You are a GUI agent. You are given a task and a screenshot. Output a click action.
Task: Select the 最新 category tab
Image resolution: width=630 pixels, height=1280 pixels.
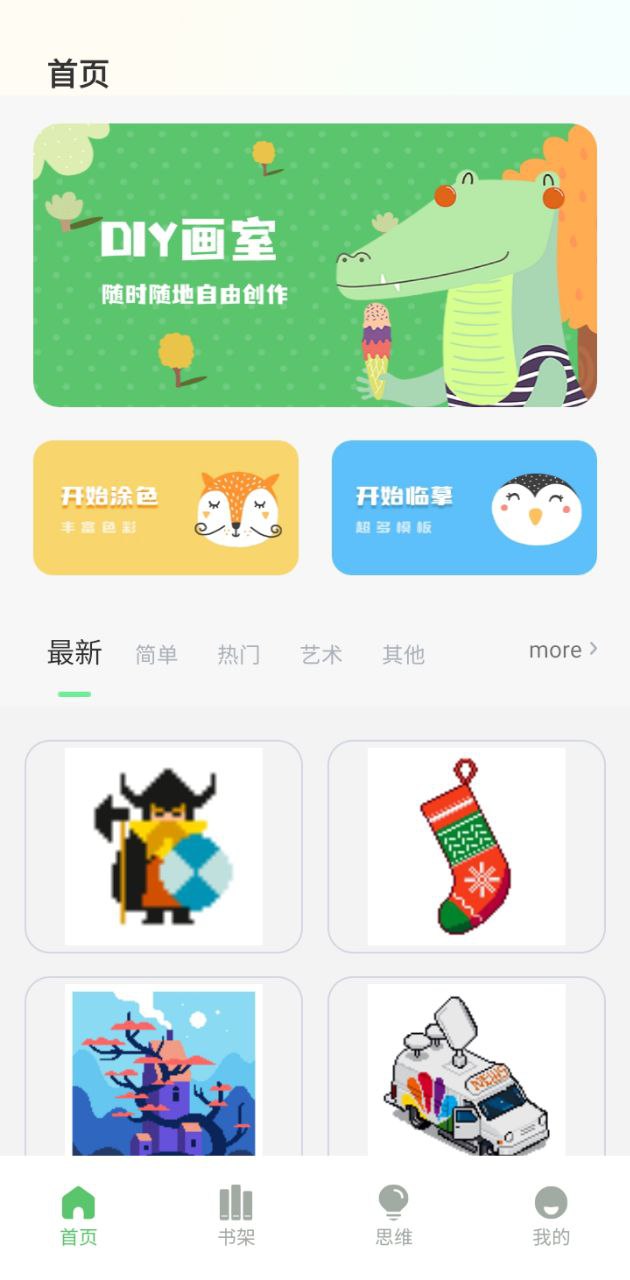[x=74, y=654]
